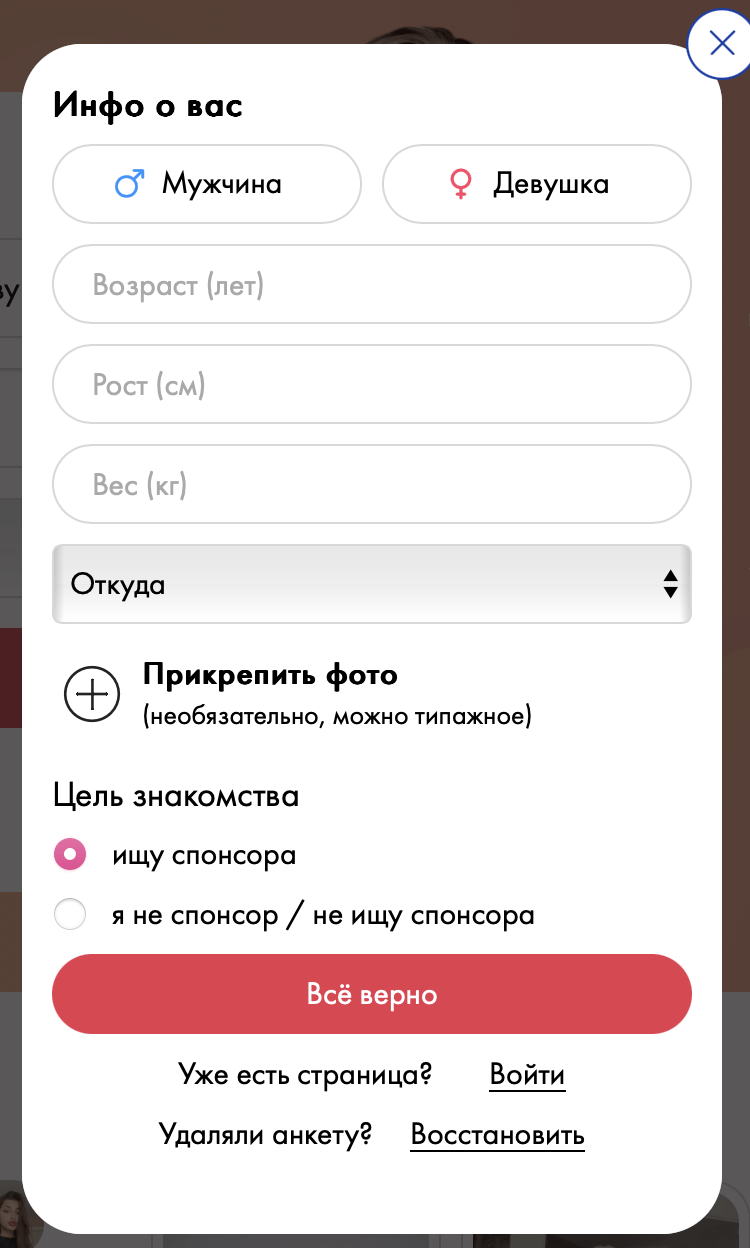Screen dimensions: 750x1248
Task: Select Мужчина as gender
Action: pyautogui.click(x=207, y=184)
